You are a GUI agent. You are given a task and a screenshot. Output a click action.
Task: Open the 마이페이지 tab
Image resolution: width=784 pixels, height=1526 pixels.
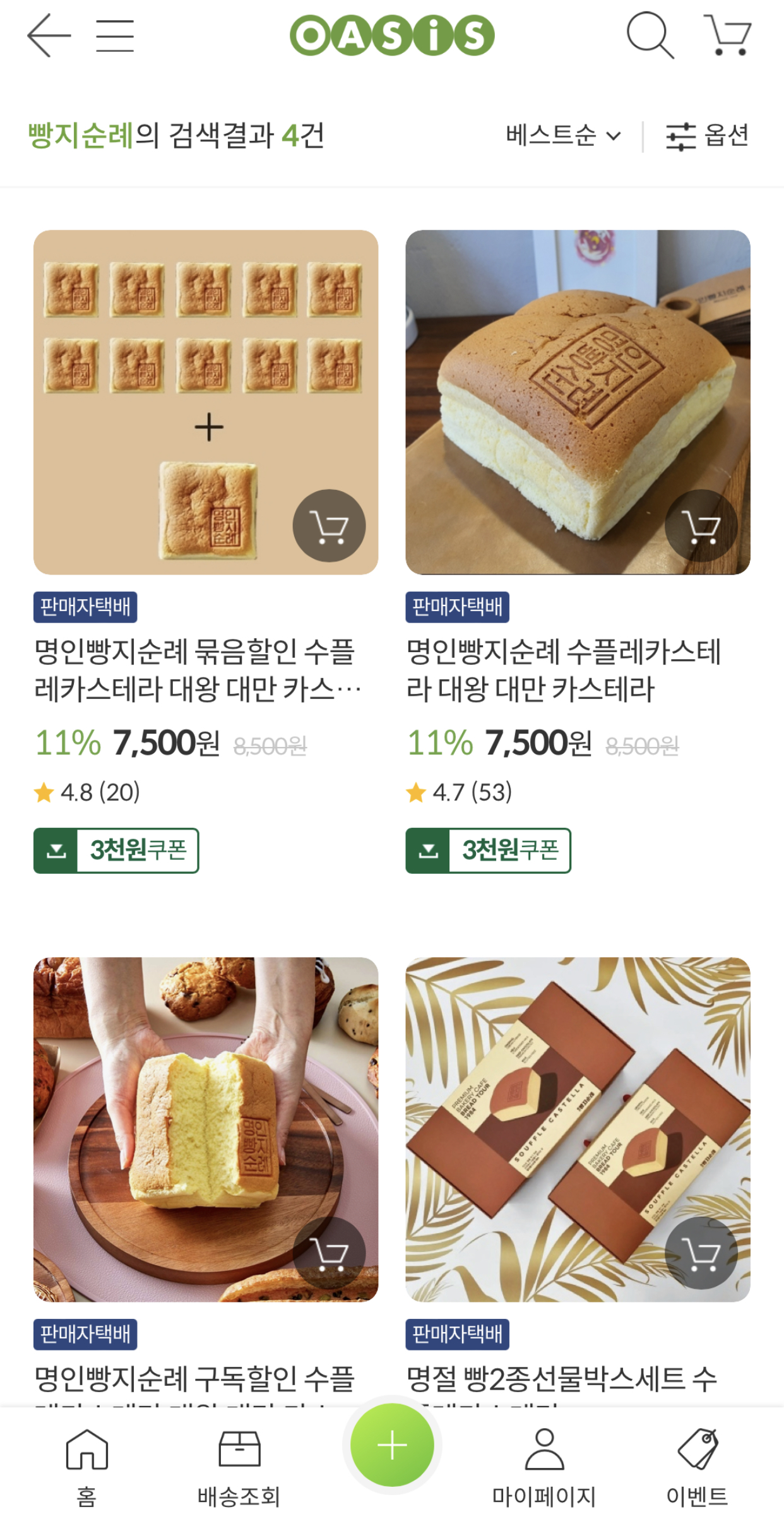pyautogui.click(x=544, y=1467)
